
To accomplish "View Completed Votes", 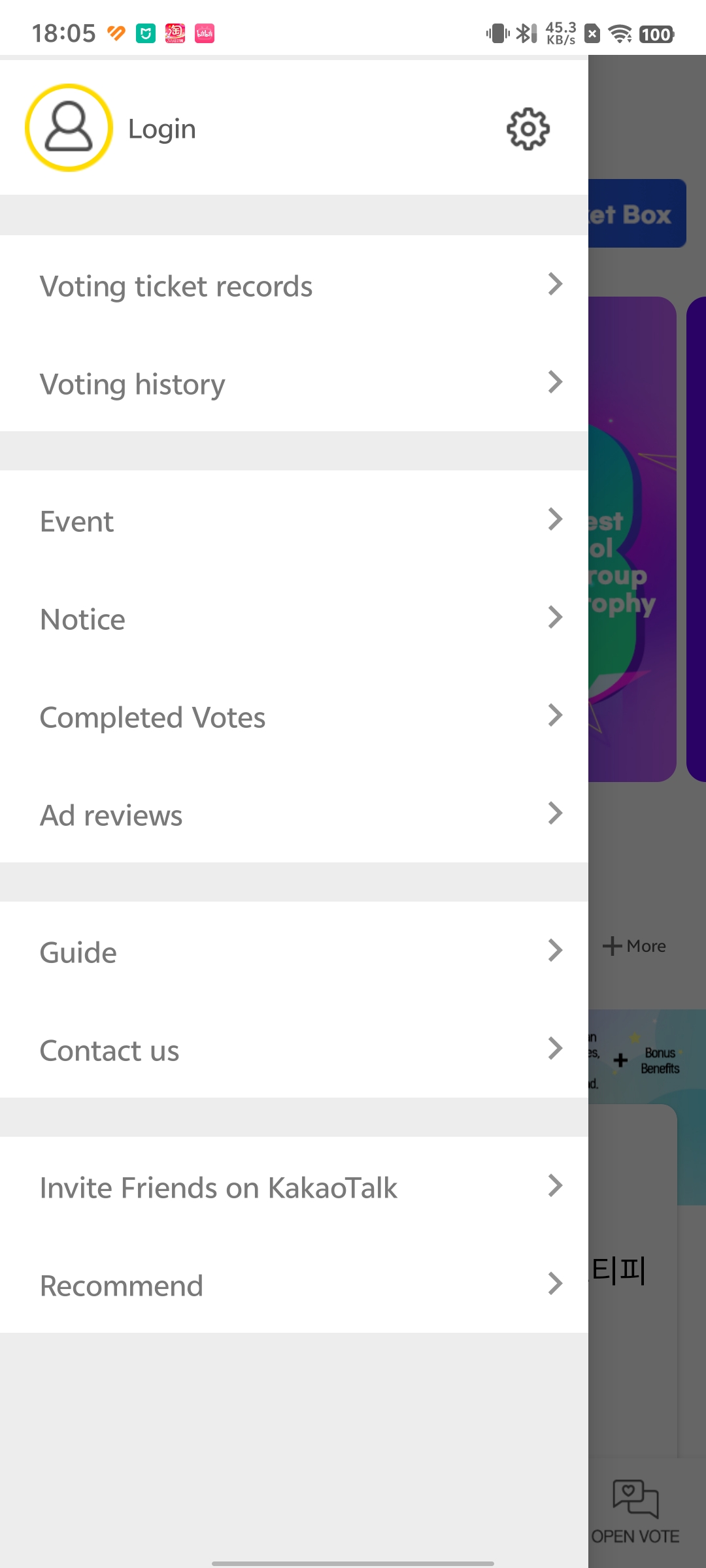I will (294, 717).
